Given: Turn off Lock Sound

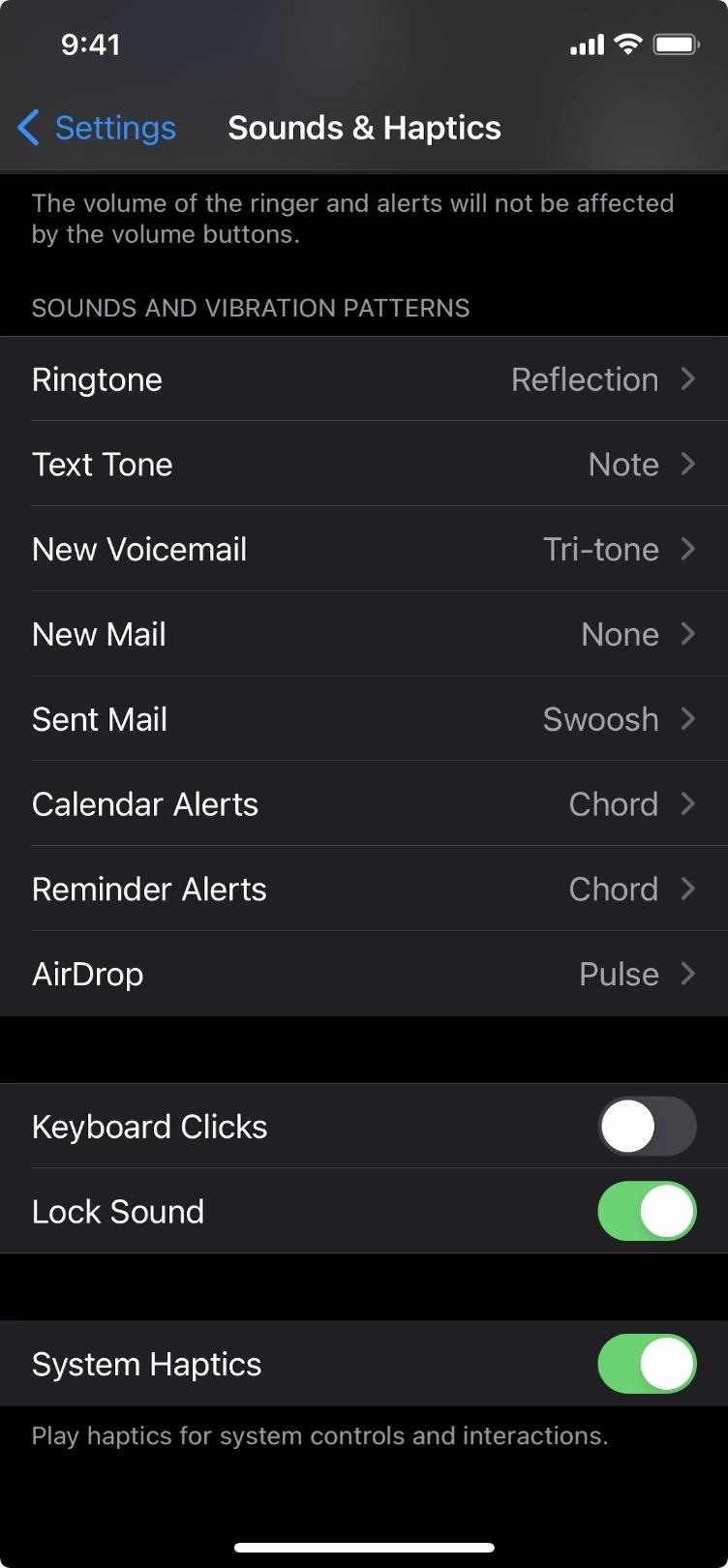Looking at the screenshot, I should (647, 1211).
